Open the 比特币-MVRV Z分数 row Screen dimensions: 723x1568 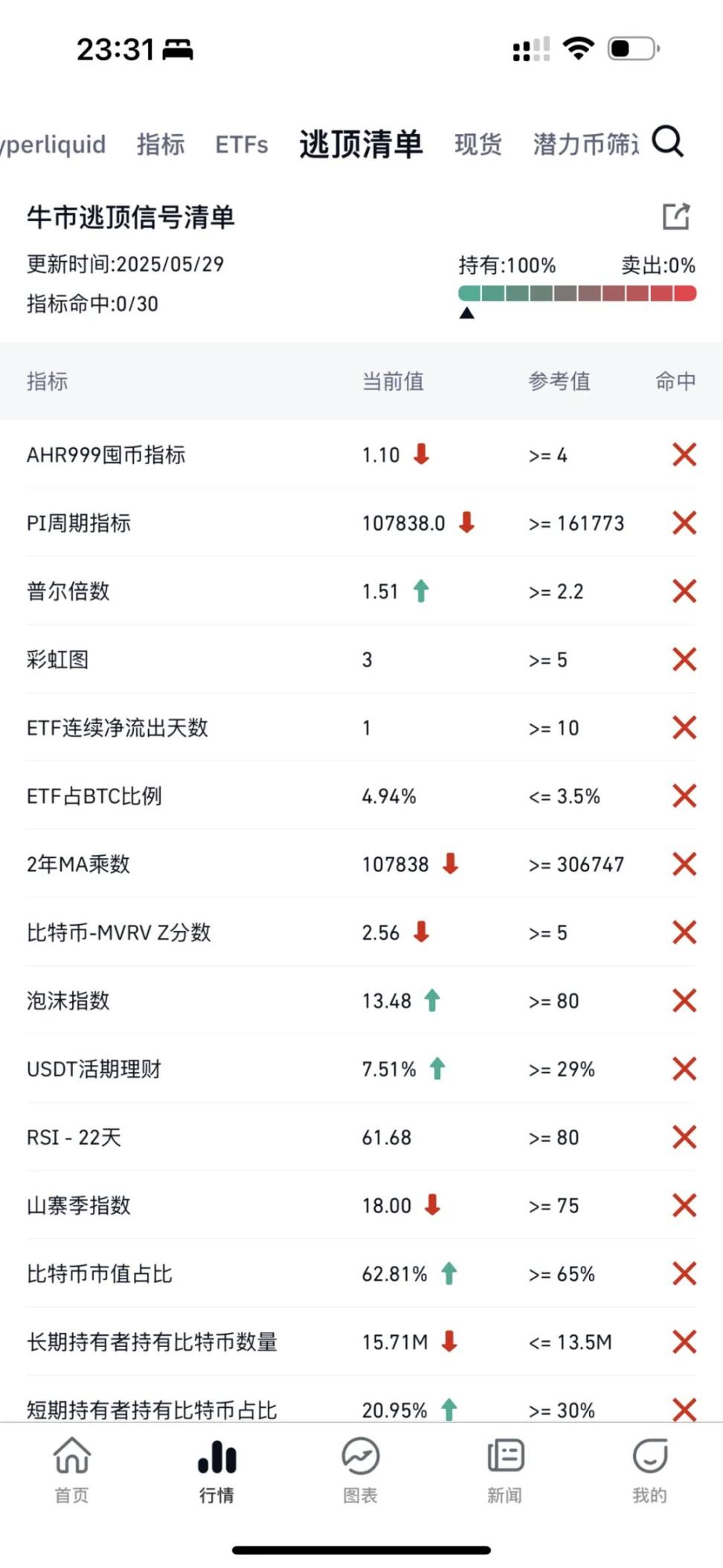pyautogui.click(x=361, y=932)
